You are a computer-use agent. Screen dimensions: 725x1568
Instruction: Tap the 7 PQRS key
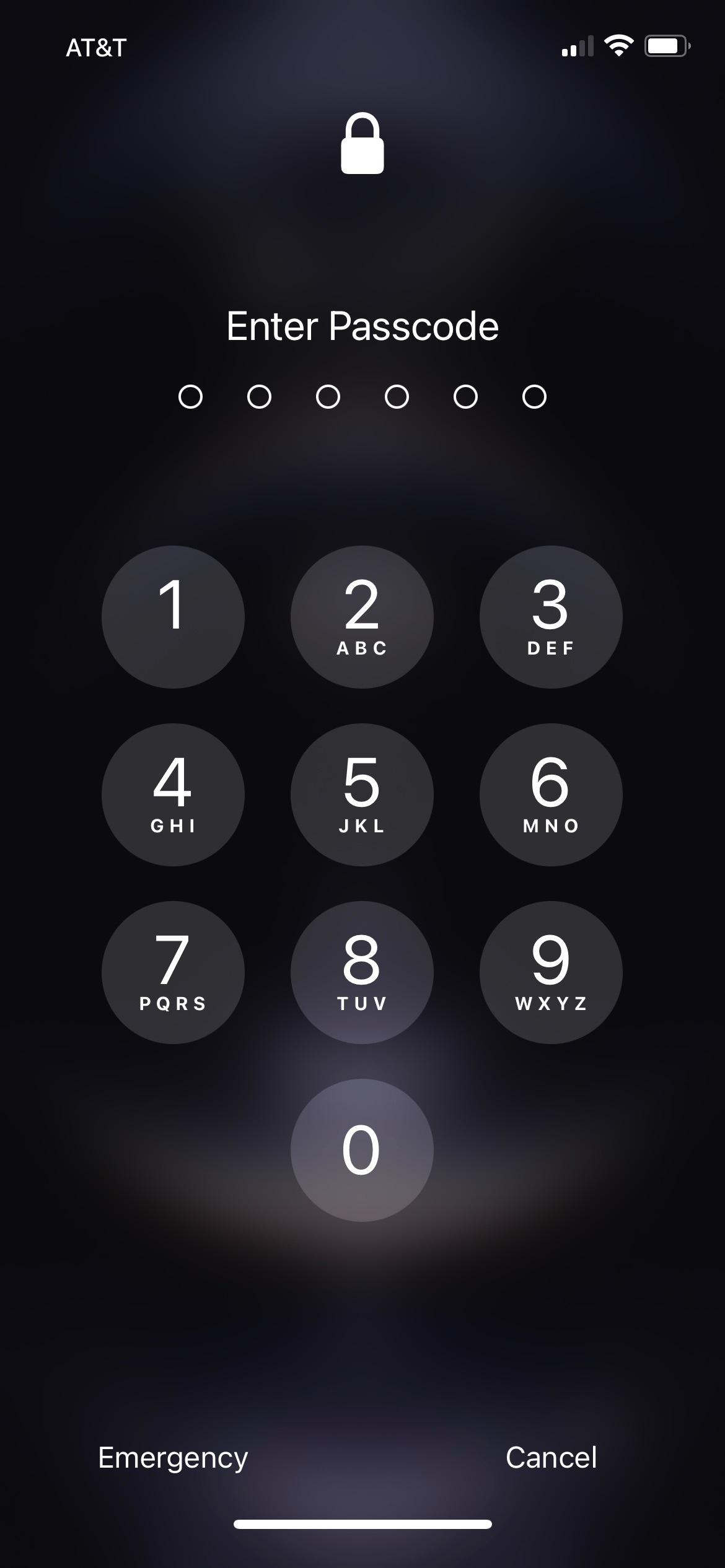[x=173, y=972]
